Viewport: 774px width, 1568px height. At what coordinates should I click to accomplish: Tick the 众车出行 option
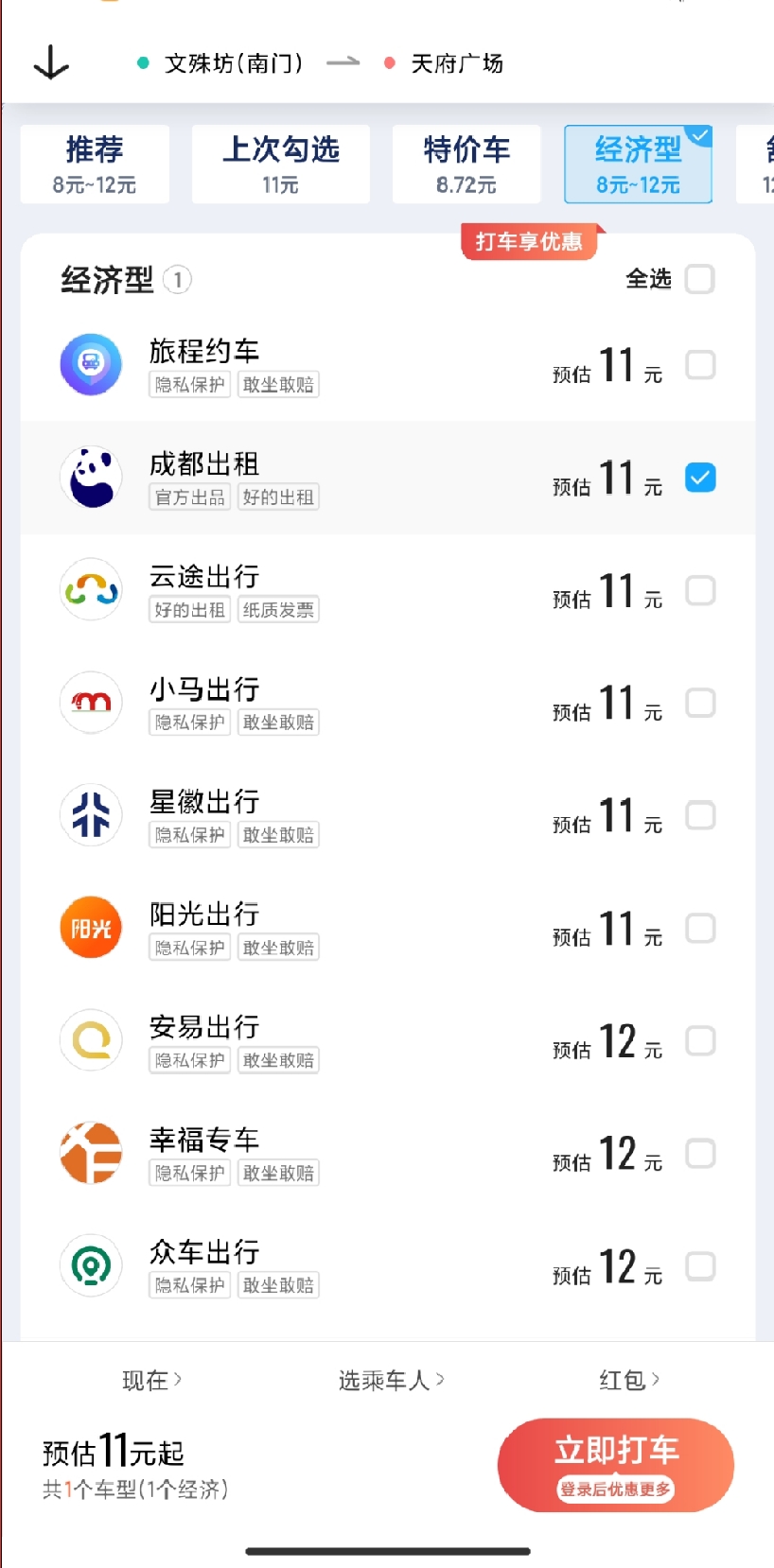pos(700,1266)
